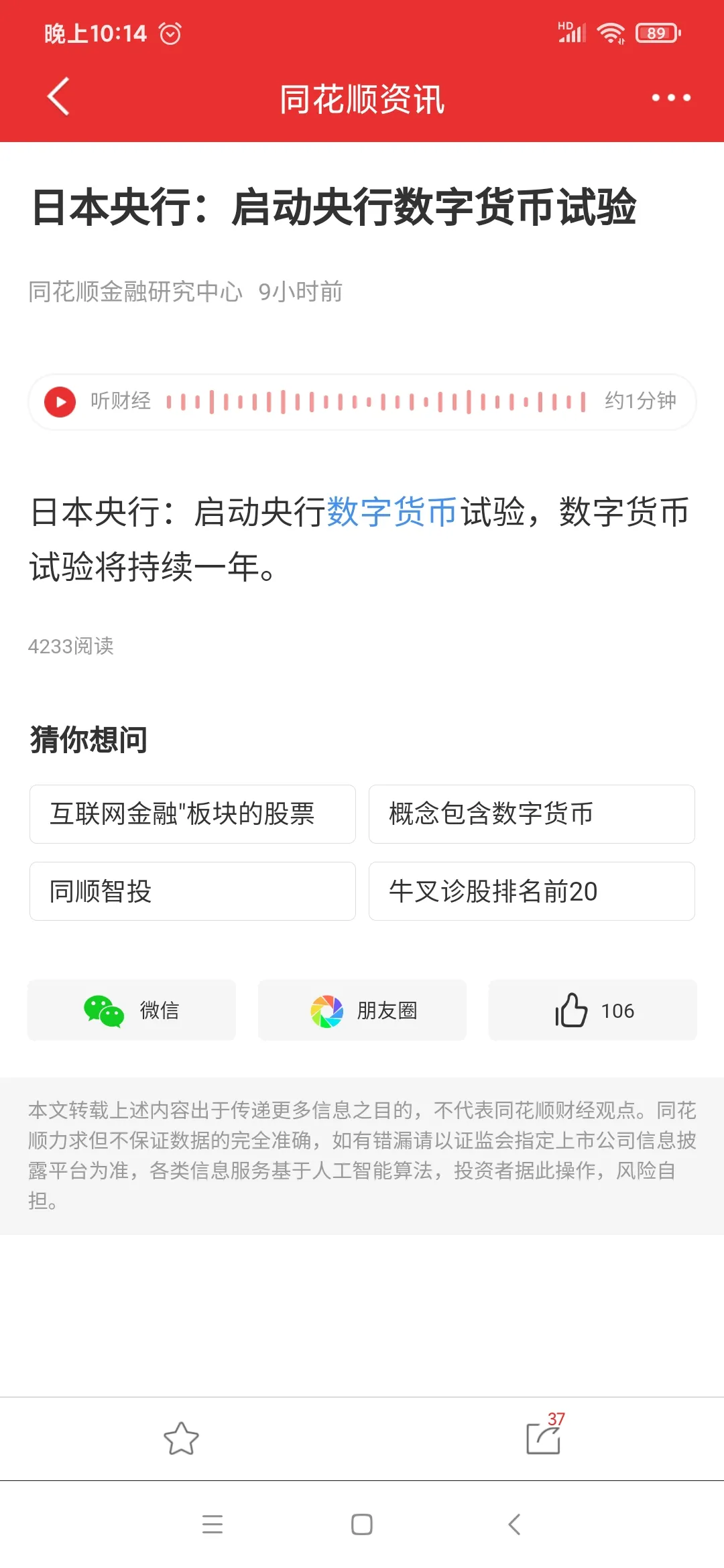Share the article to 微信

point(131,1010)
